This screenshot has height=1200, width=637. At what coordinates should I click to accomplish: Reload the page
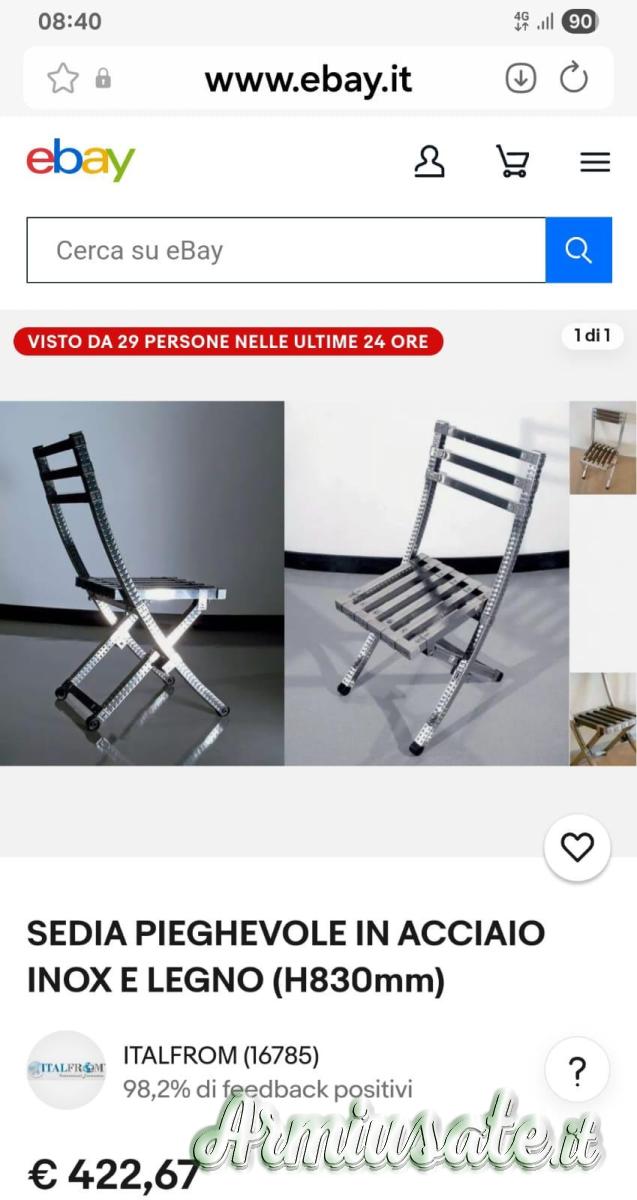[574, 78]
